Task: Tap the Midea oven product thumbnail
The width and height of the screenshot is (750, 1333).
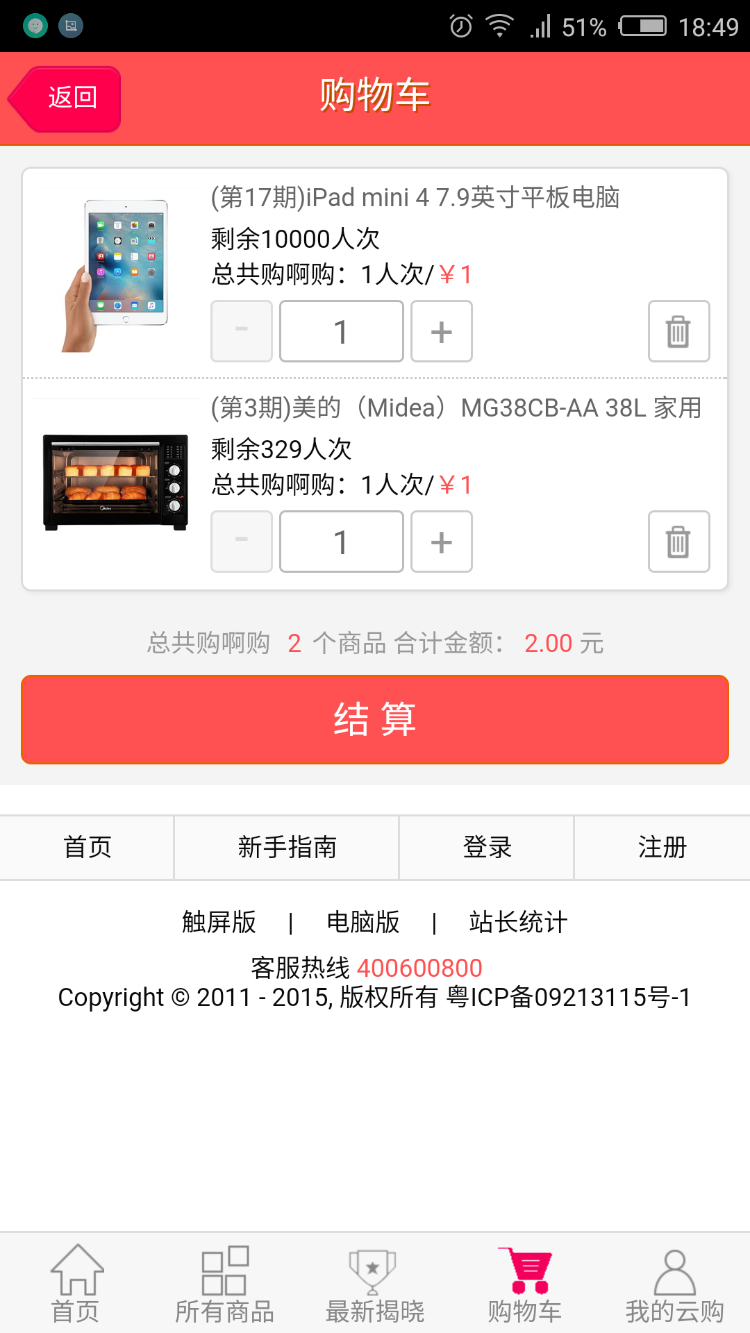Action: [114, 481]
